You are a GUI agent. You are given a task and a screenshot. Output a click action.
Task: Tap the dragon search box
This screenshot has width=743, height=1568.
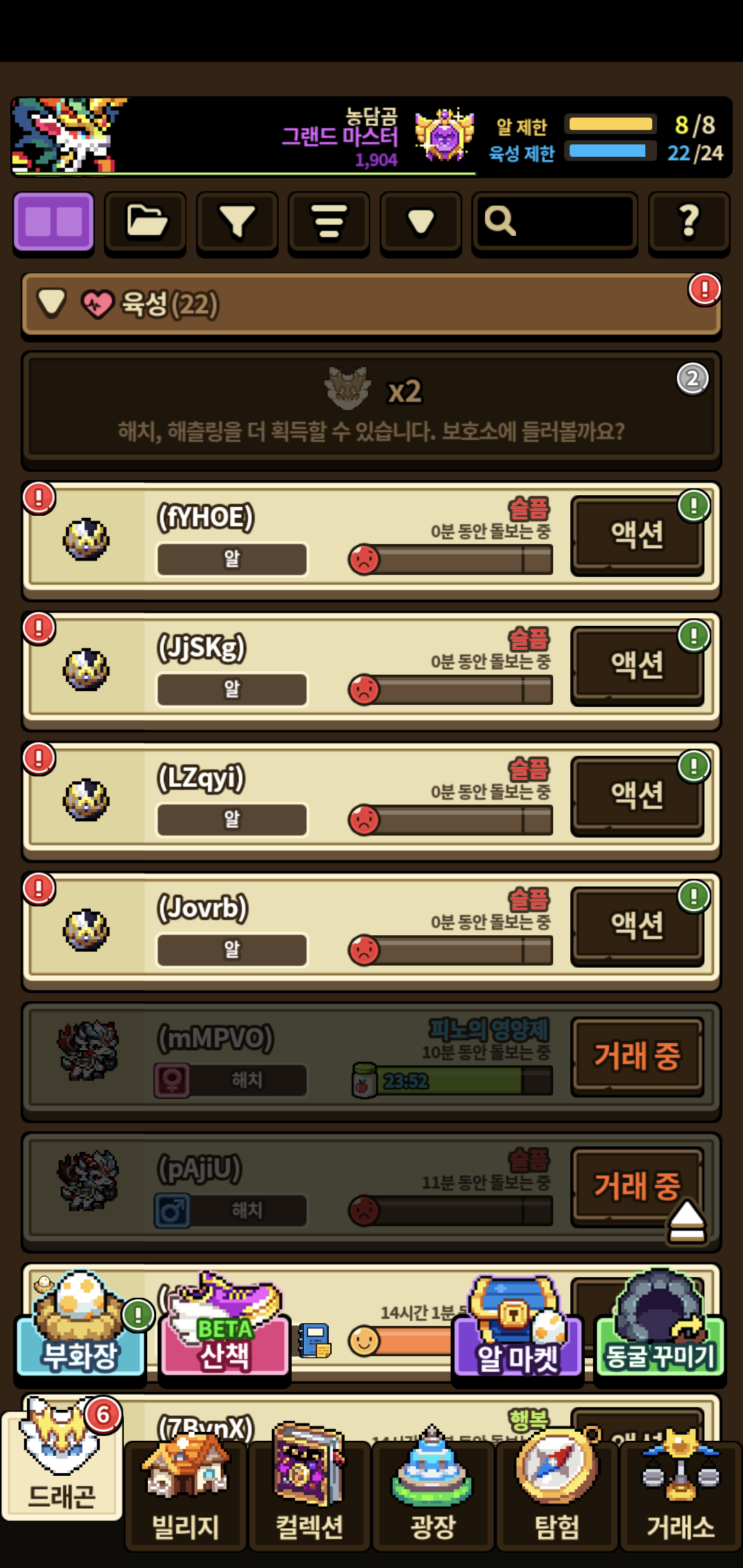[x=554, y=222]
